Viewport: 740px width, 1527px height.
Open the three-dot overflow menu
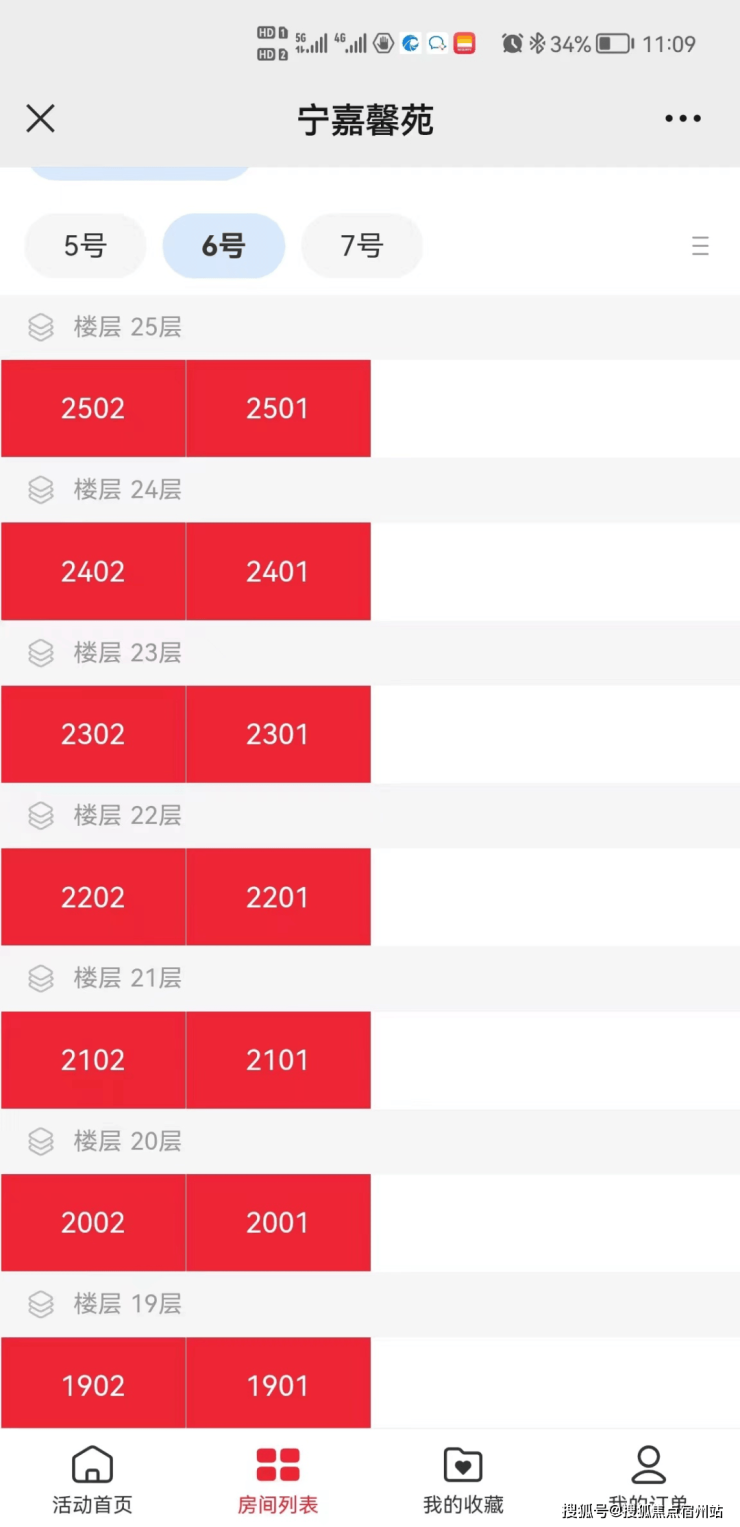(x=683, y=118)
